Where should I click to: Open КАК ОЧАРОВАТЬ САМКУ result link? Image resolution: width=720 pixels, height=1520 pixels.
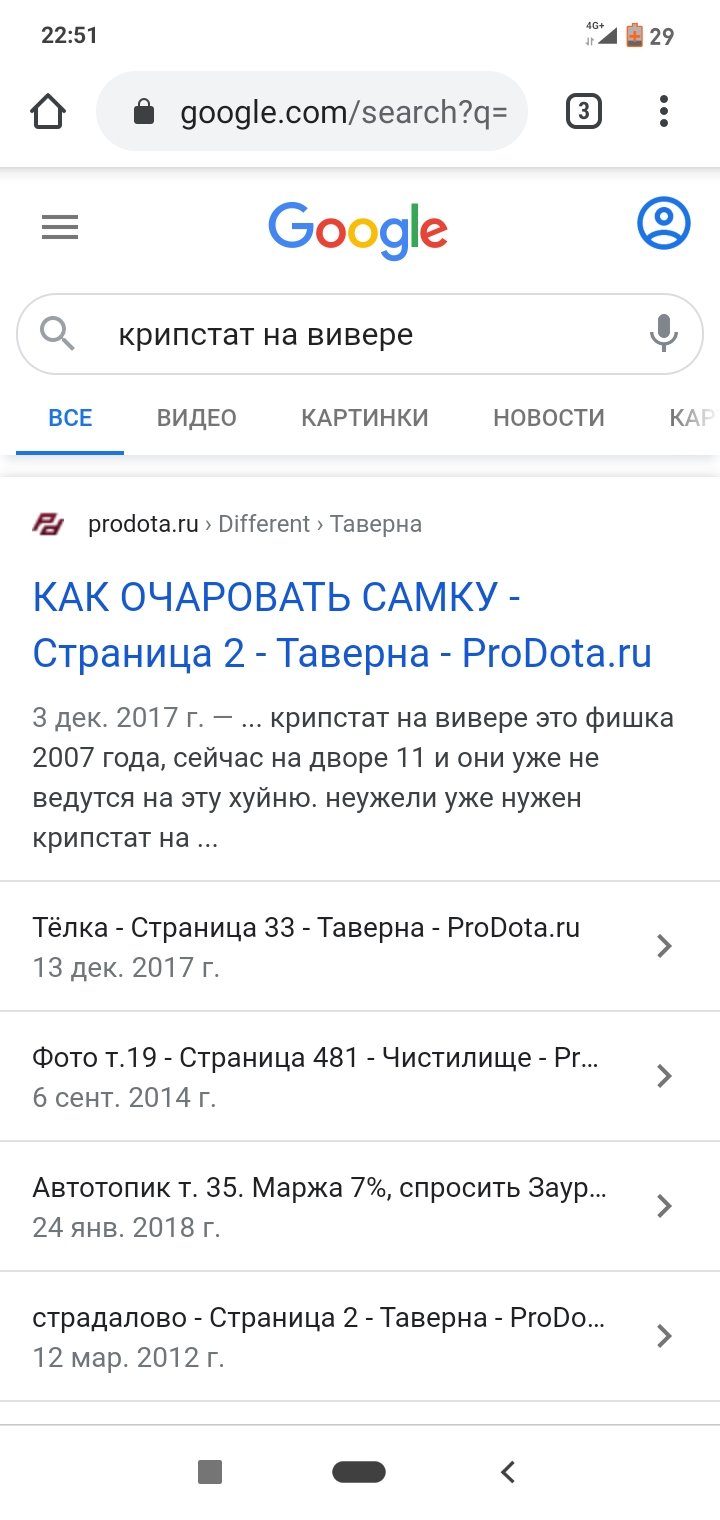[342, 626]
